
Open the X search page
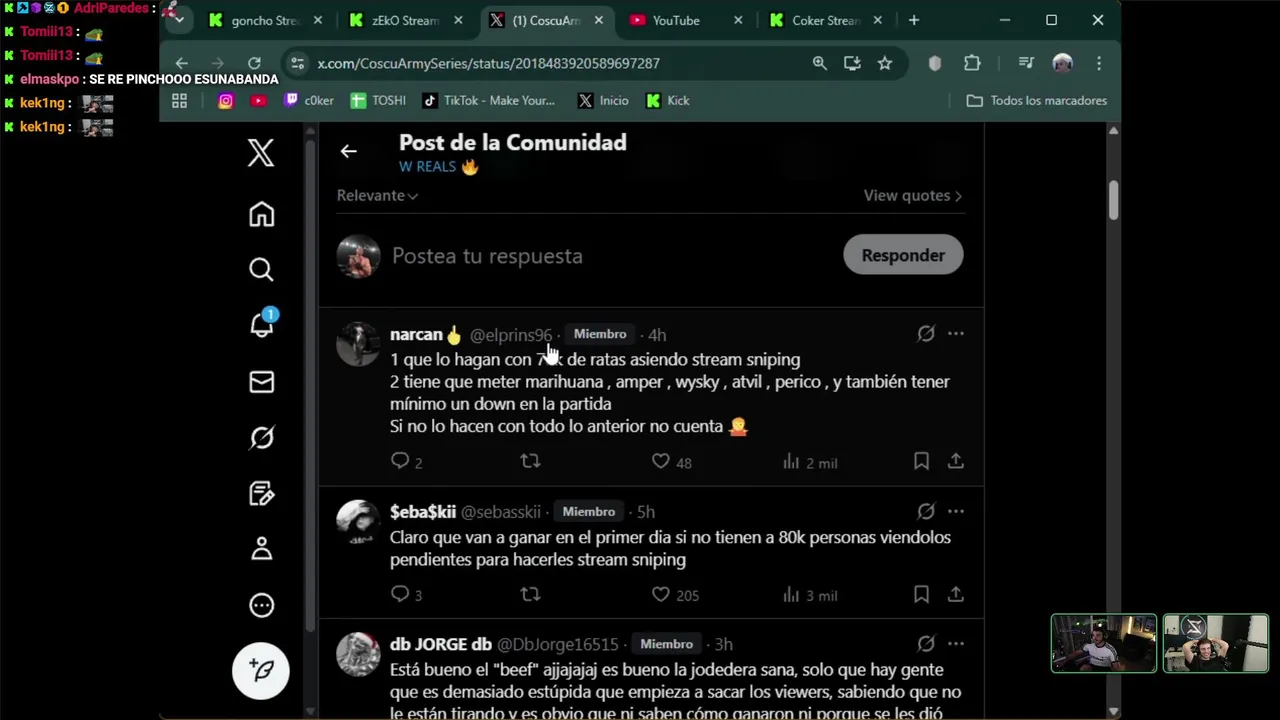(261, 269)
